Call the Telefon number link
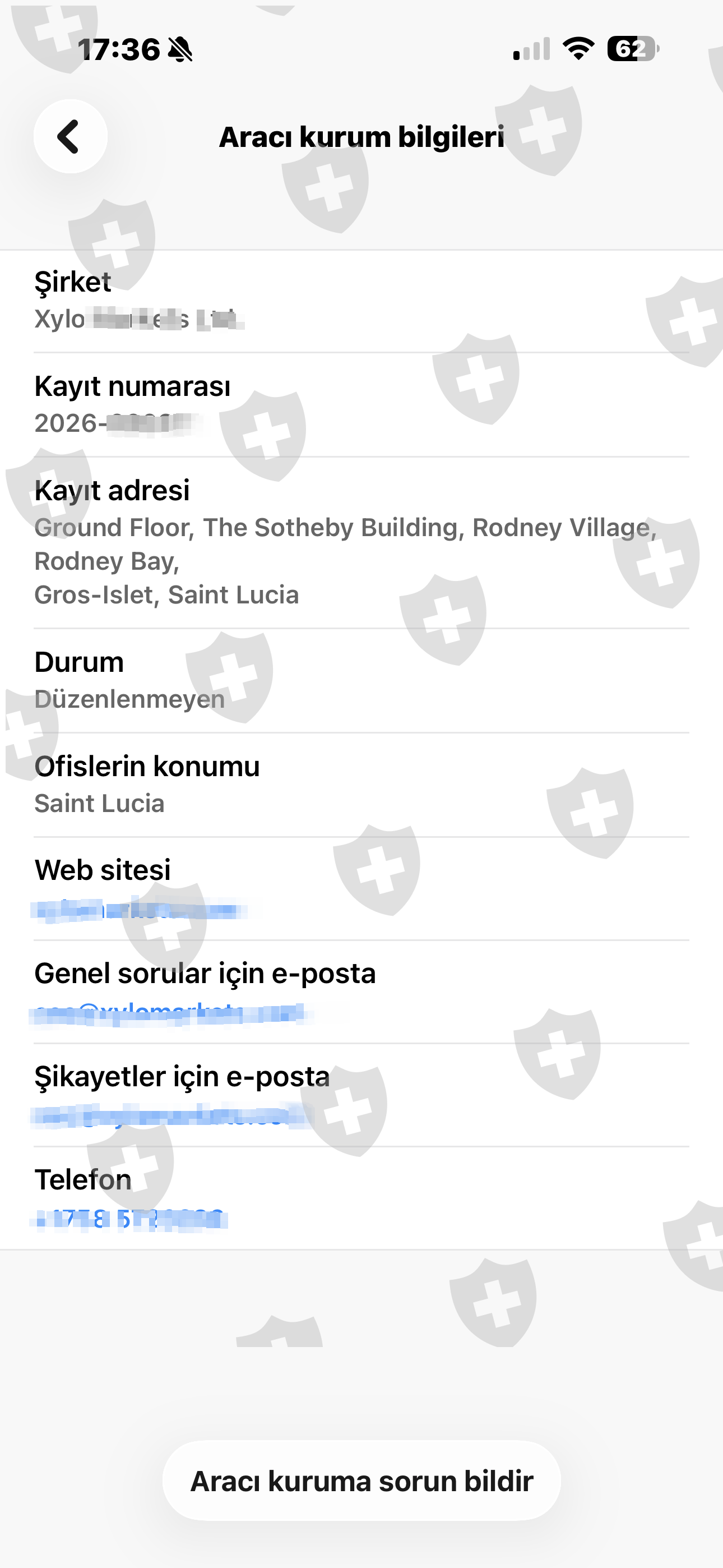The width and height of the screenshot is (723, 1568). 129,1219
